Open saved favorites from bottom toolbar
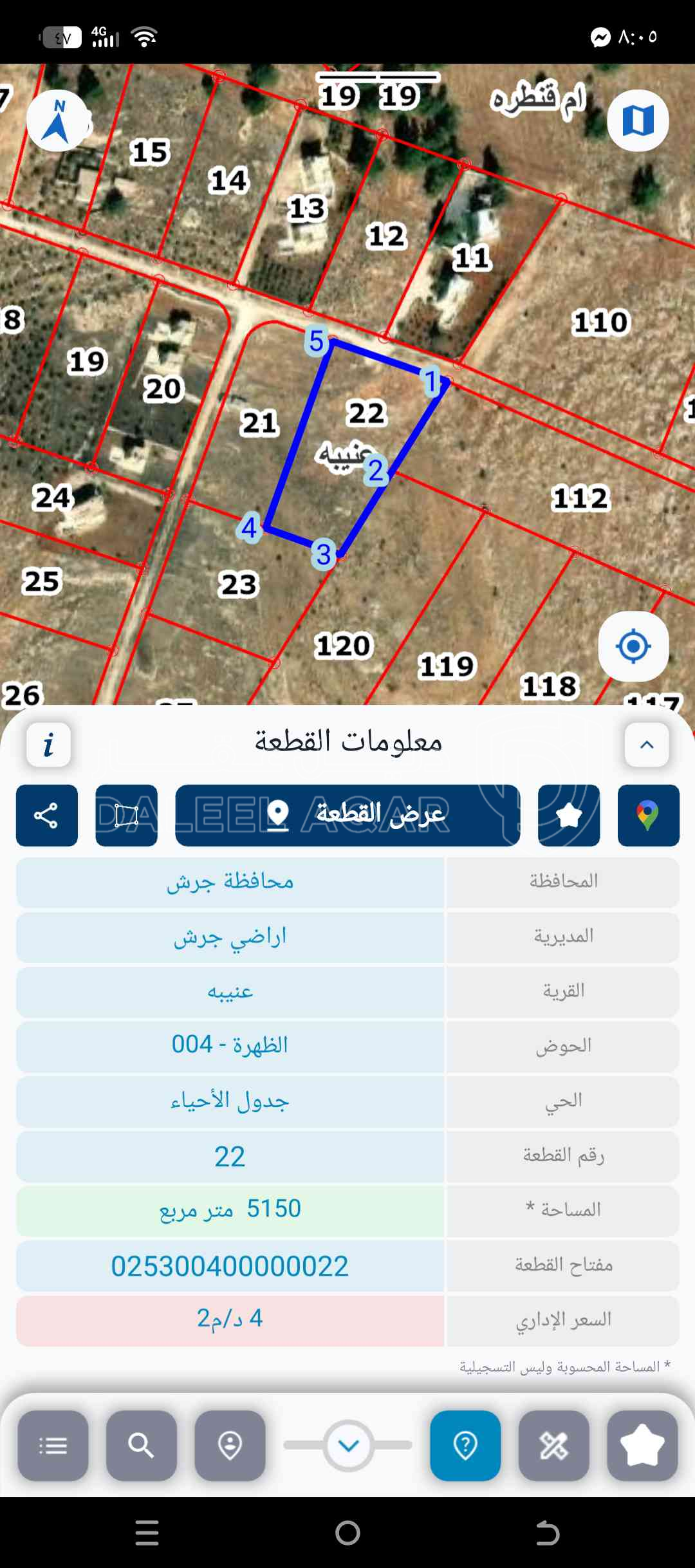 [642, 1446]
